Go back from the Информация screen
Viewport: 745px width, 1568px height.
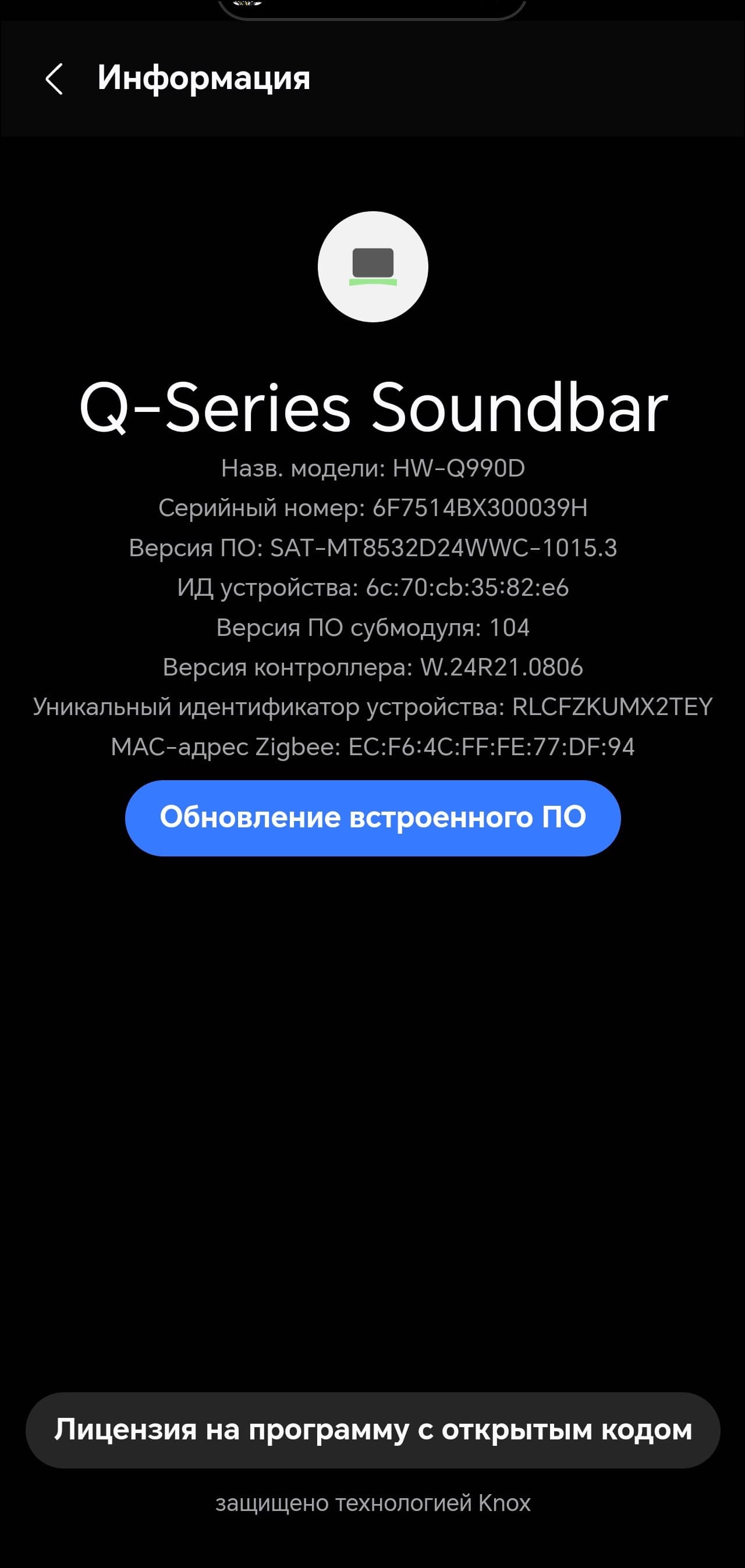[x=54, y=79]
